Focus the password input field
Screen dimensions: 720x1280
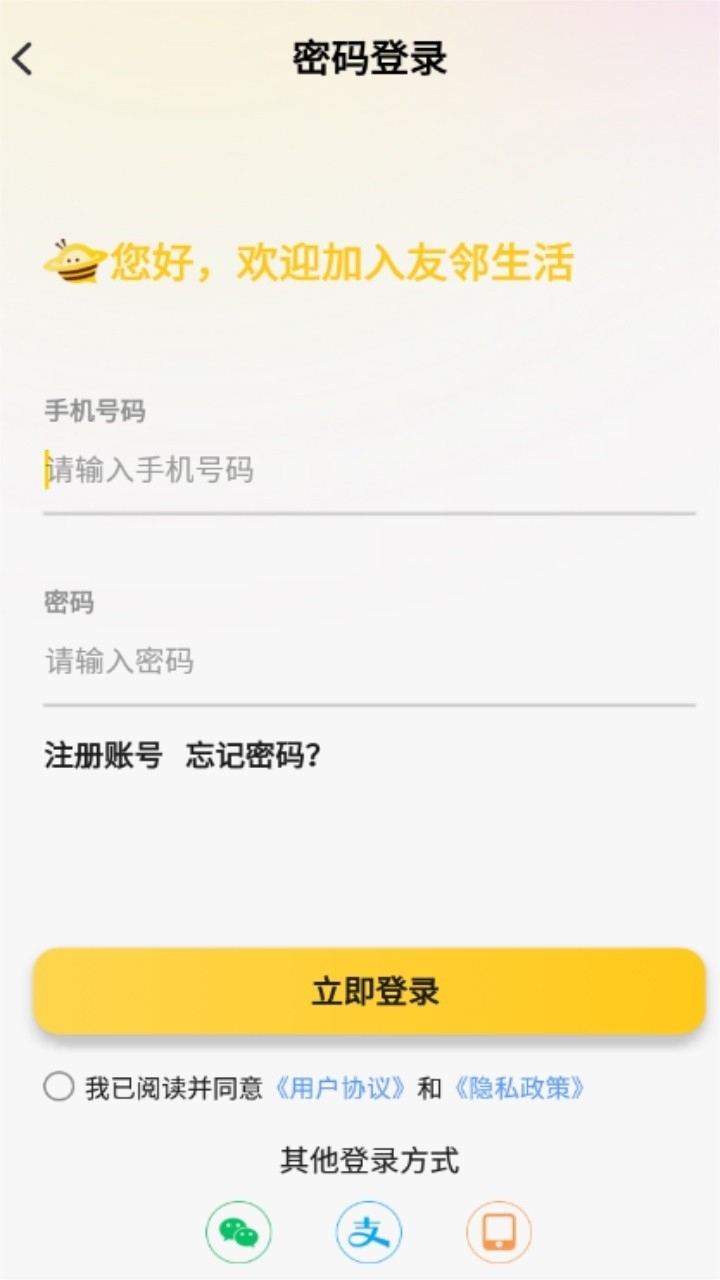(368, 661)
